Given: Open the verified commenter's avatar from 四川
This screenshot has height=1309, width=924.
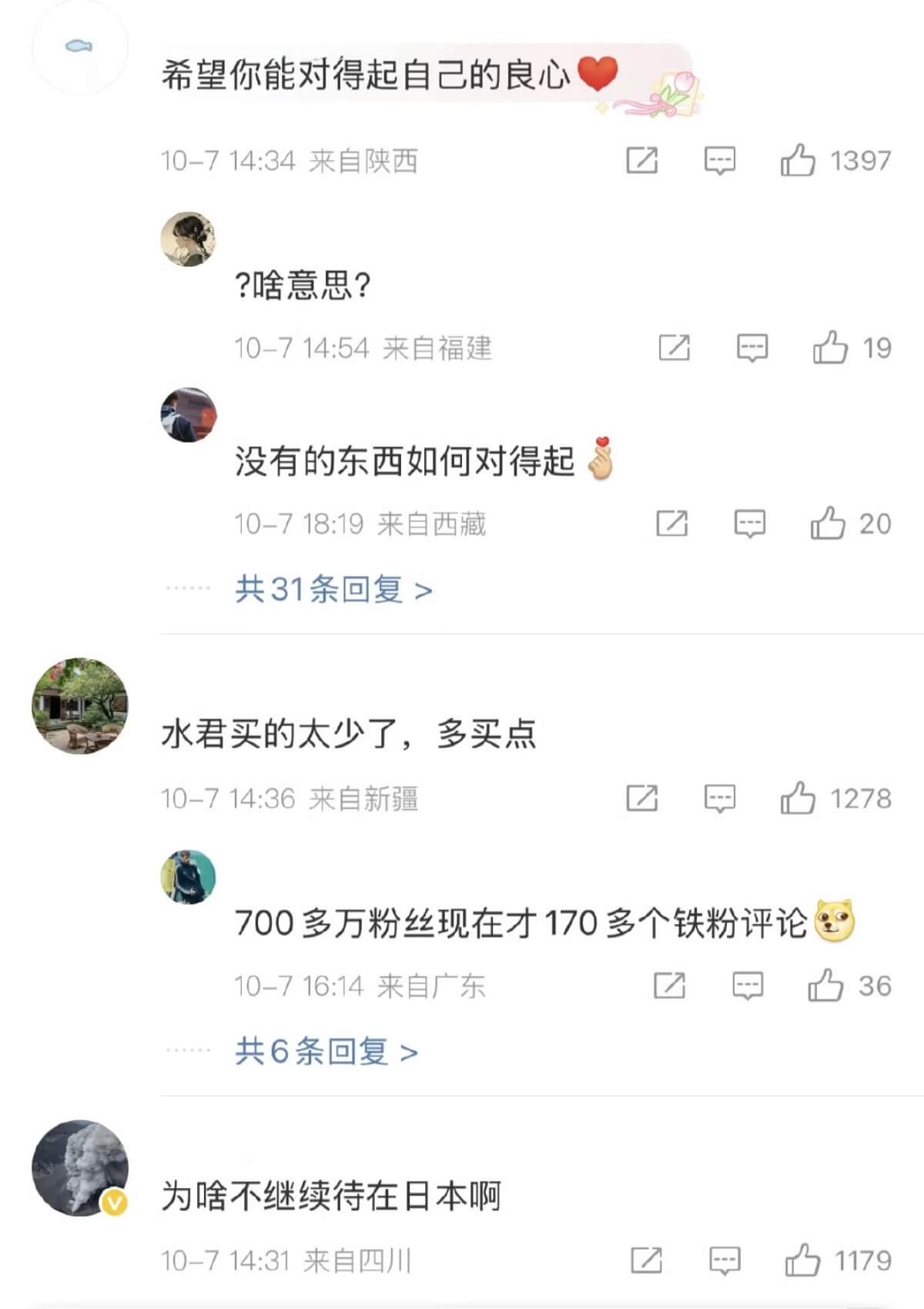Looking at the screenshot, I should coord(79,1167).
